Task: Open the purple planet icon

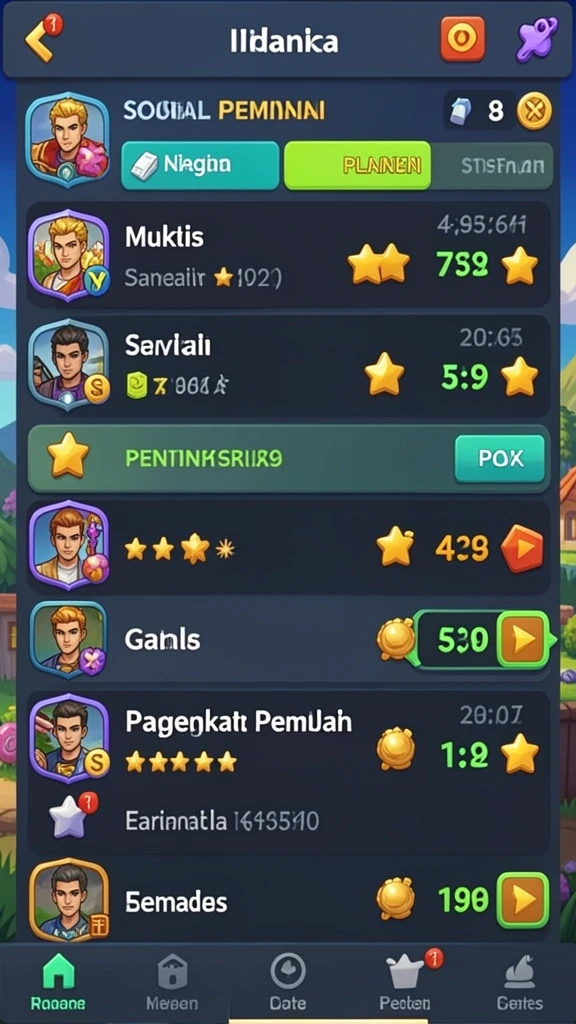Action: (536, 39)
